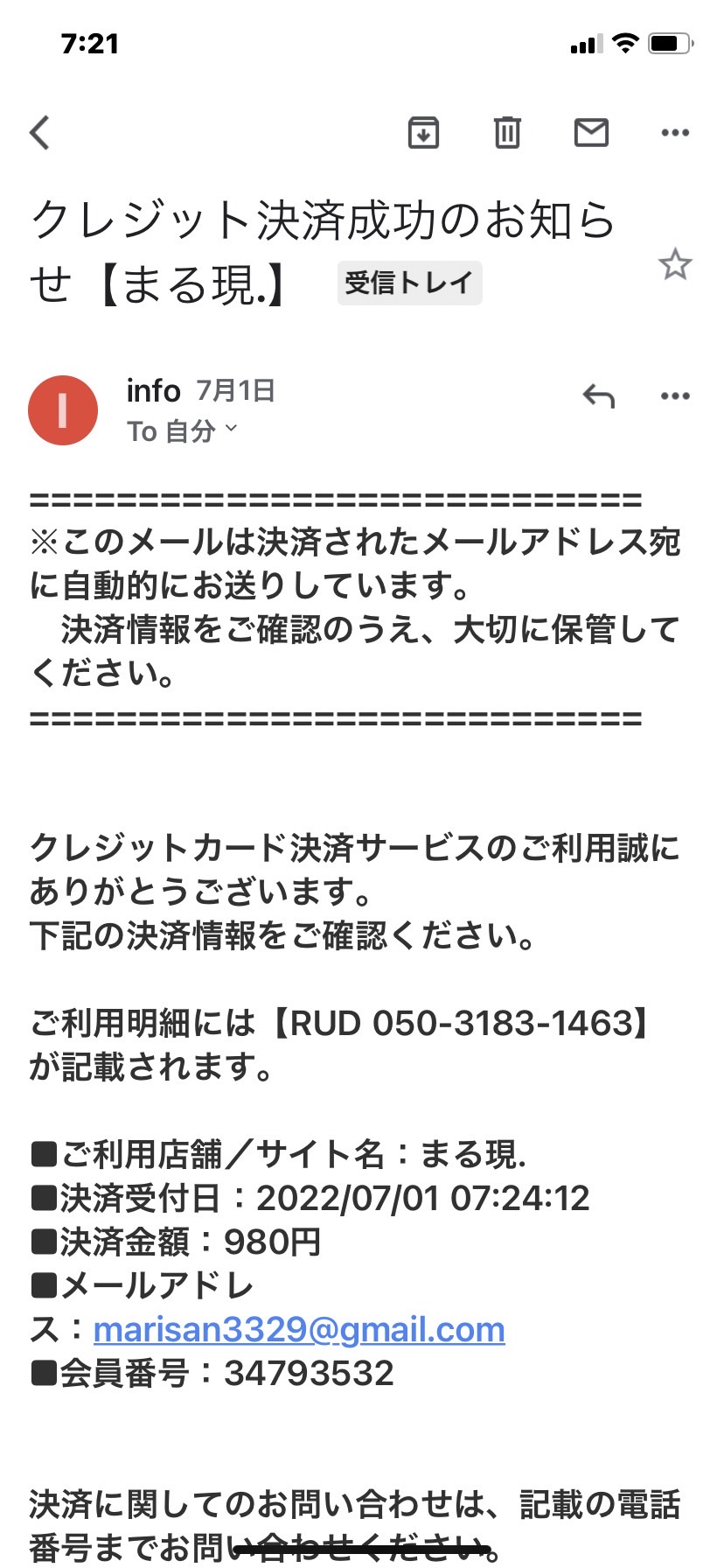Open the marisan3329@gmail.com link
Screen dimensions: 724x1568
(x=299, y=1330)
